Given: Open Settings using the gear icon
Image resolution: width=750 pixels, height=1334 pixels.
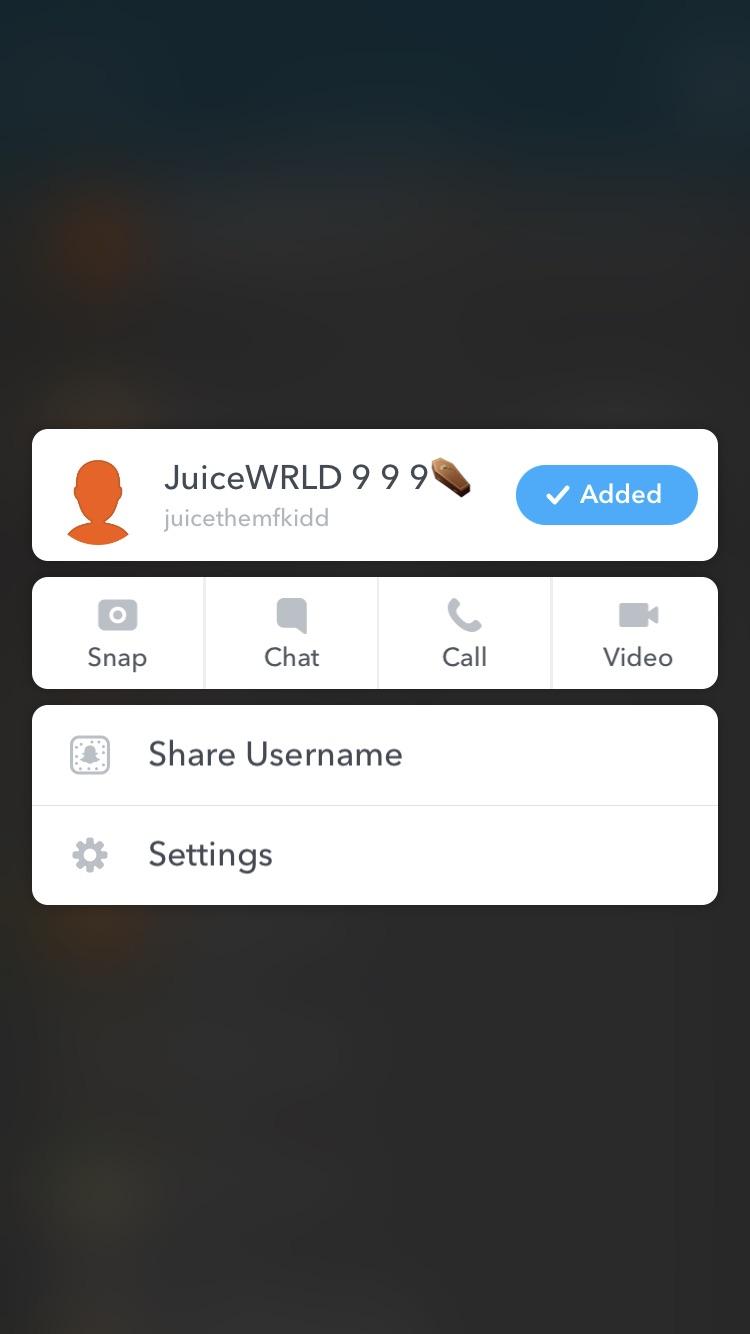Looking at the screenshot, I should [89, 855].
